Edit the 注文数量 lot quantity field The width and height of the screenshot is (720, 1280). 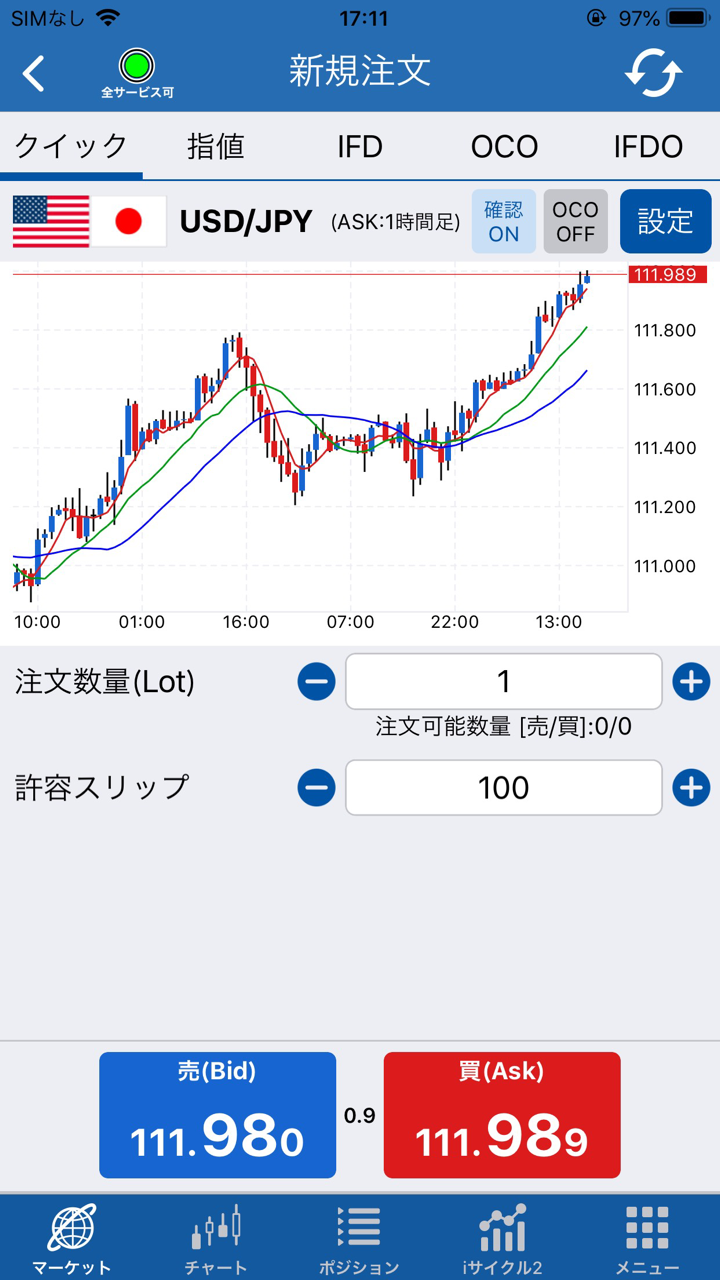tap(503, 682)
